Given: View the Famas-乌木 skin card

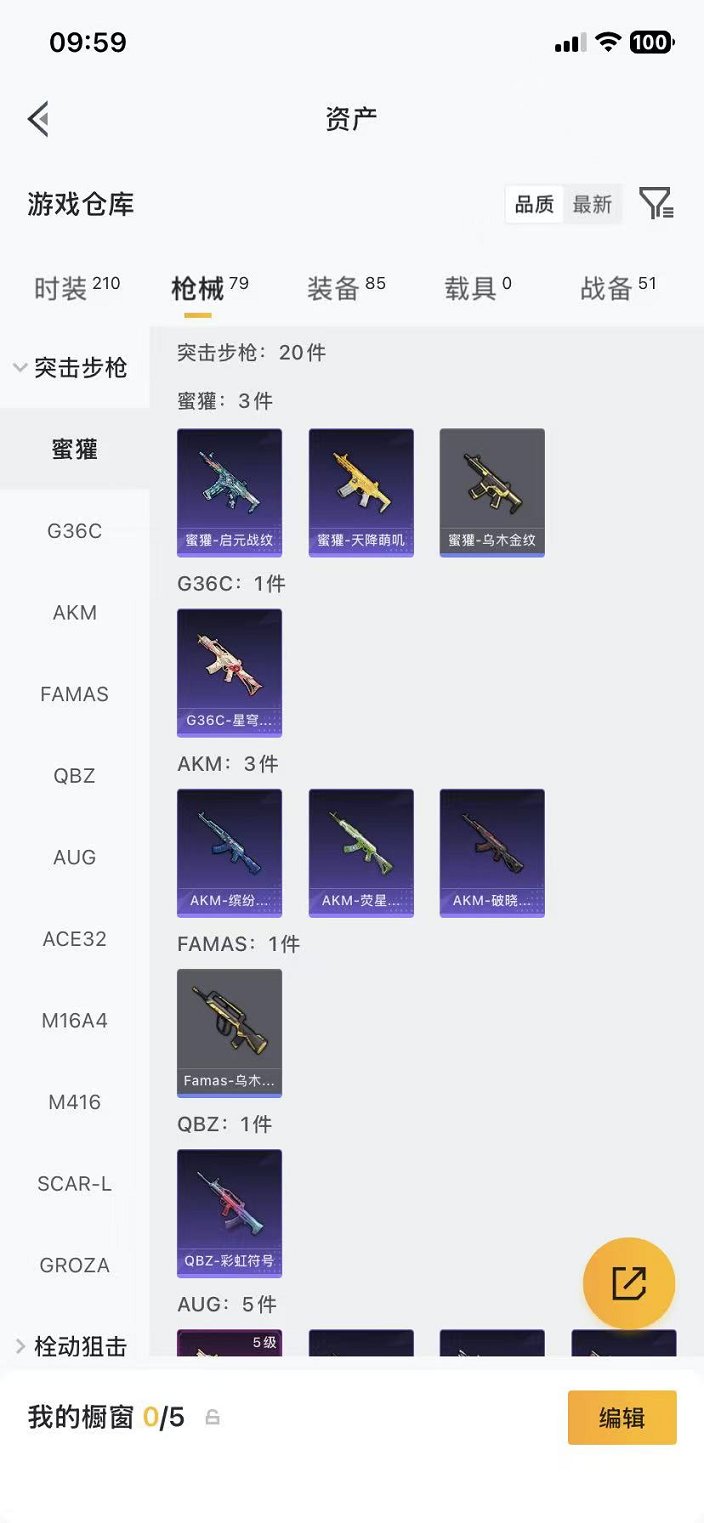Looking at the screenshot, I should 229,1032.
